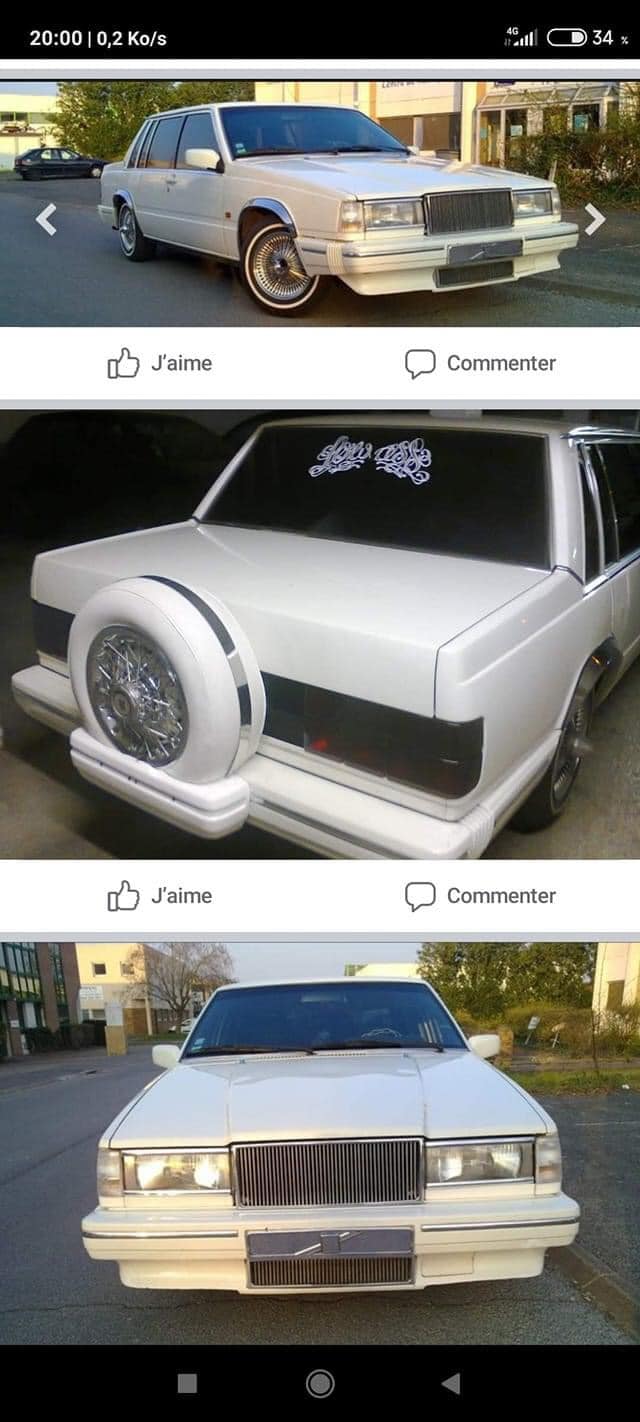Tap Commenter under the first photo
Viewport: 640px width, 1422px height.
pyautogui.click(x=480, y=363)
